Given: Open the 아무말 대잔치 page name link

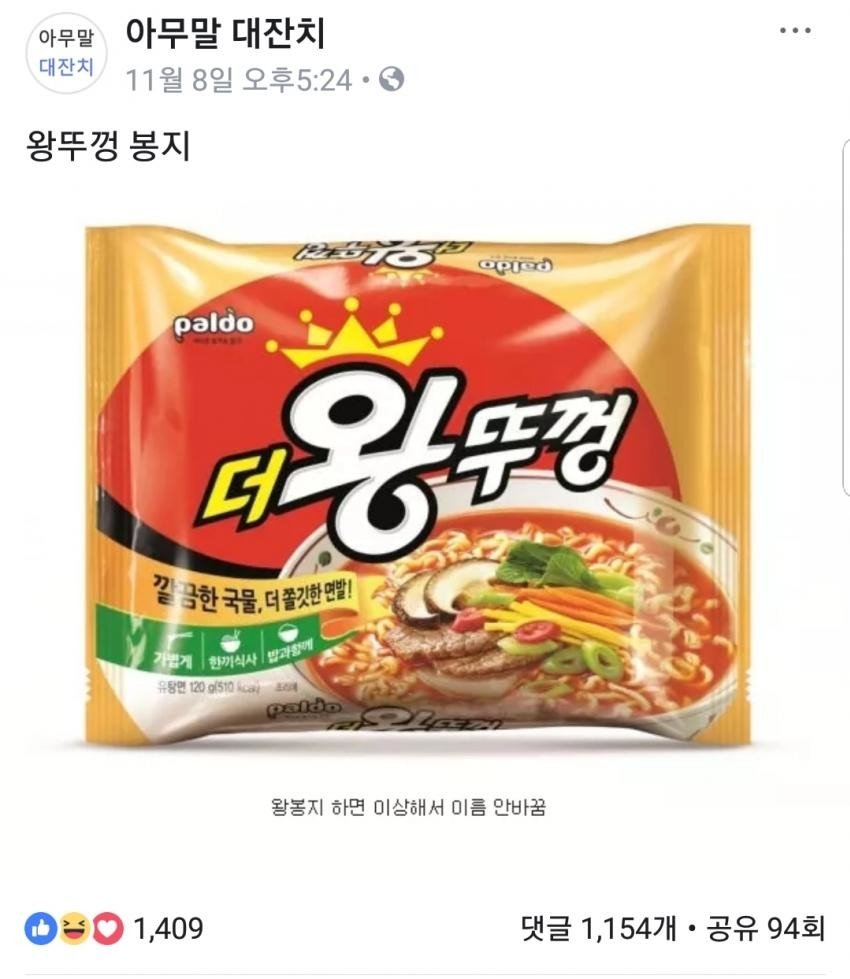Looking at the screenshot, I should [x=225, y=32].
